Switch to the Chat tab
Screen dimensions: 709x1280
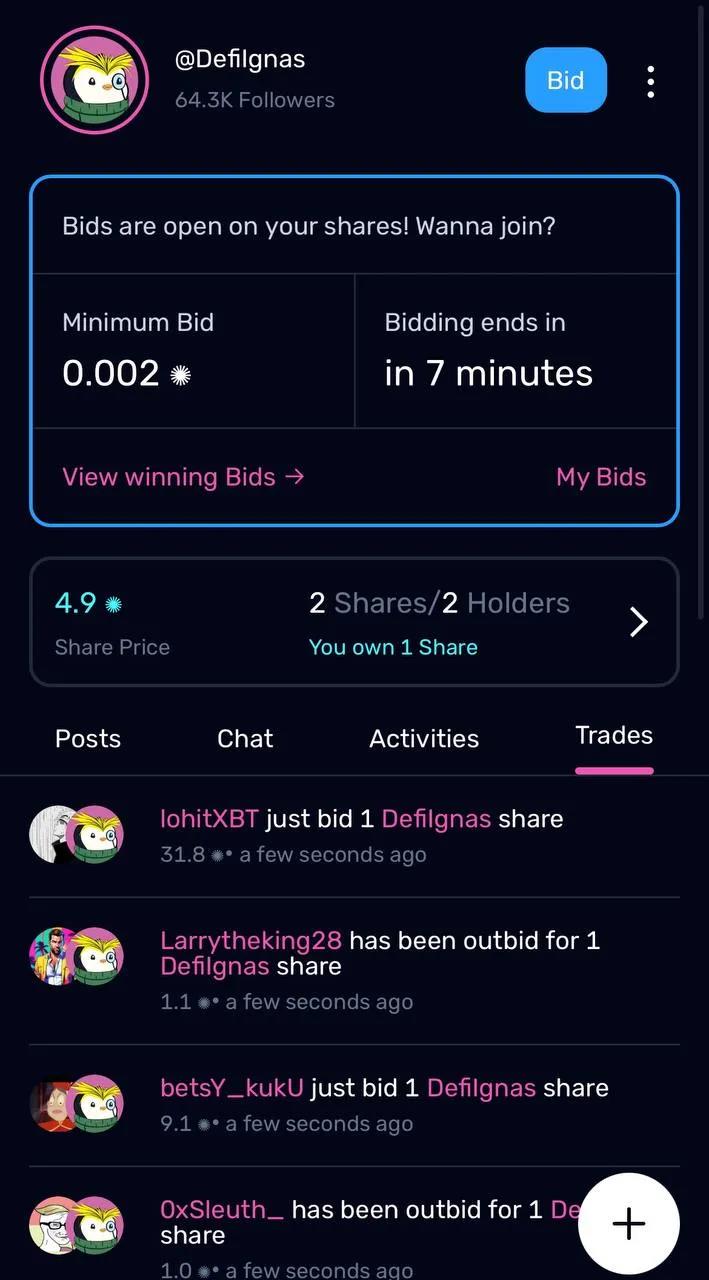pos(245,739)
